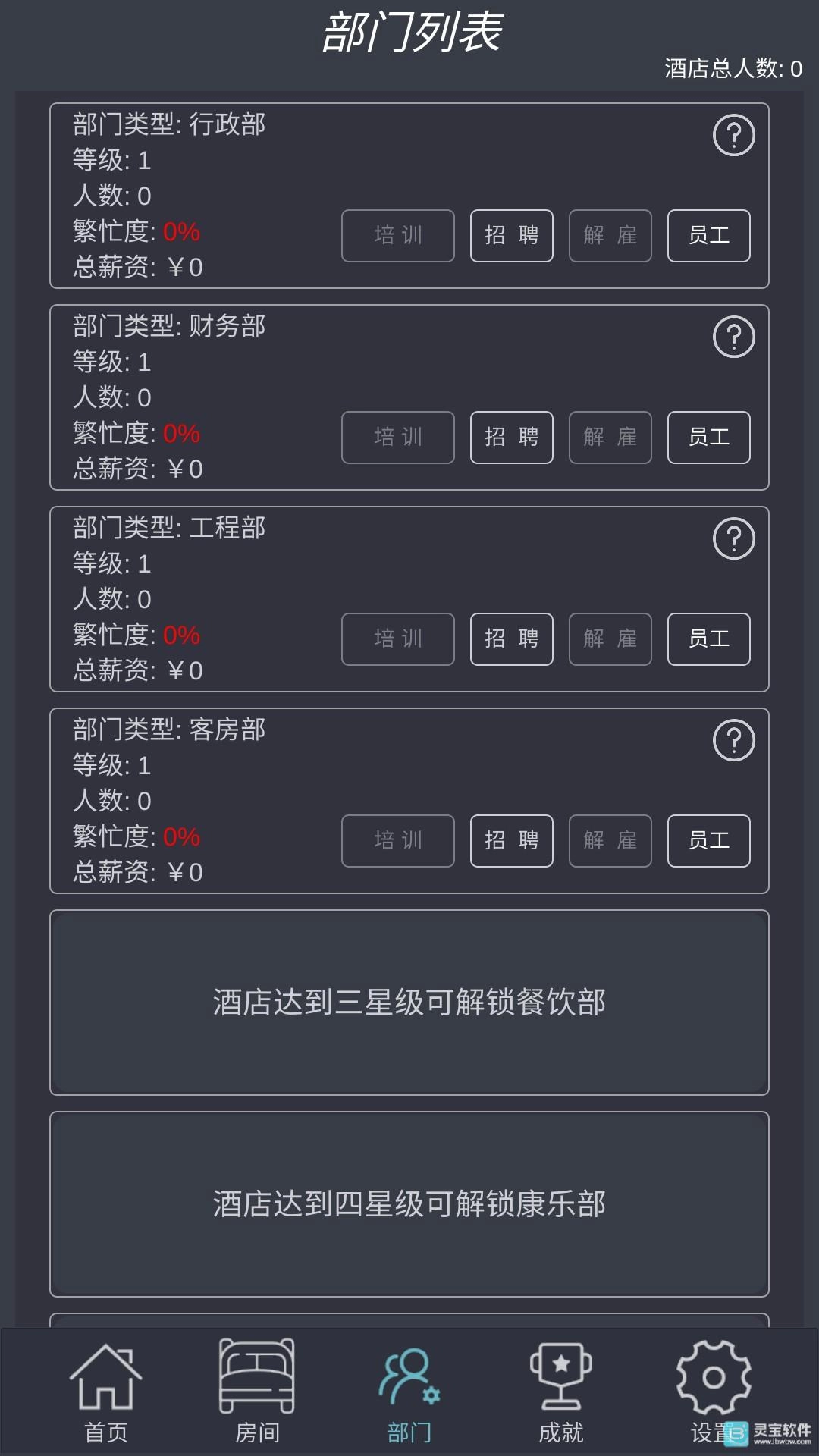The image size is (819, 1456).
Task: Open help icon for 客房部 department
Action: [x=733, y=741]
